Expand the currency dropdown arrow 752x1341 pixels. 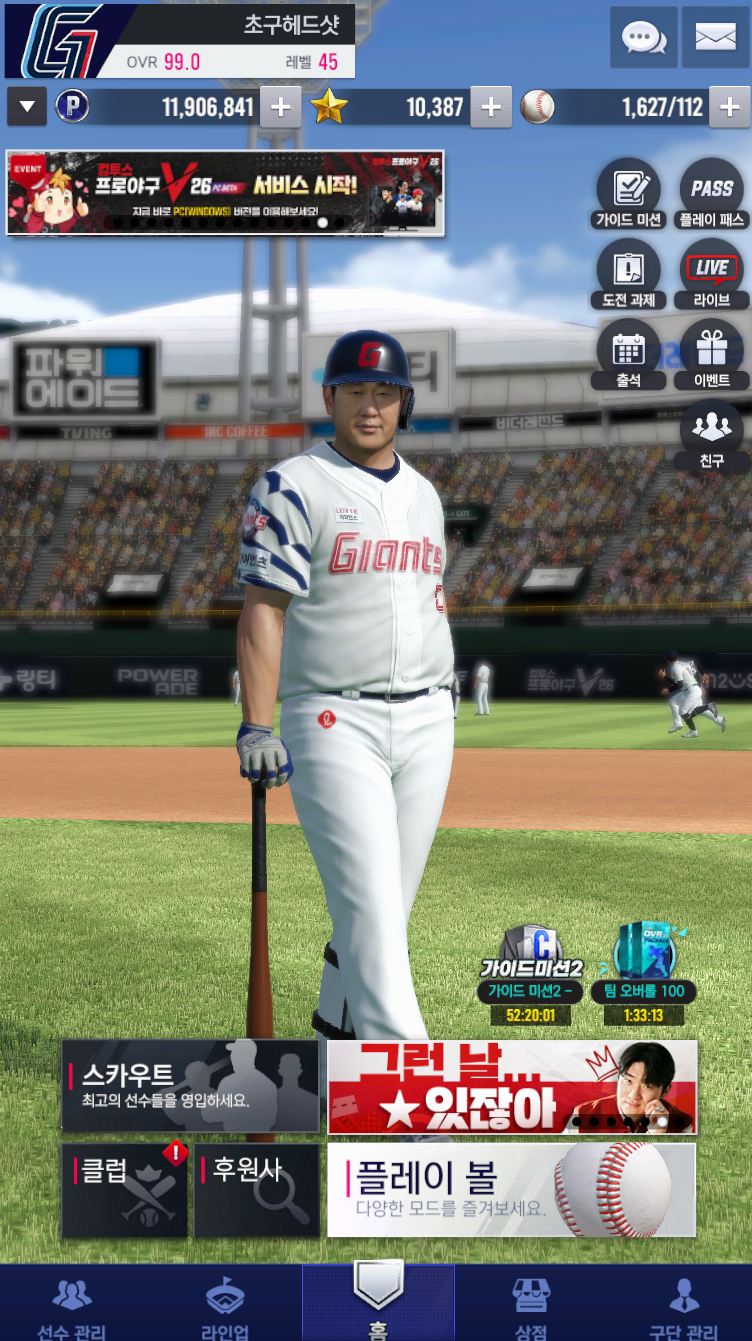point(27,106)
